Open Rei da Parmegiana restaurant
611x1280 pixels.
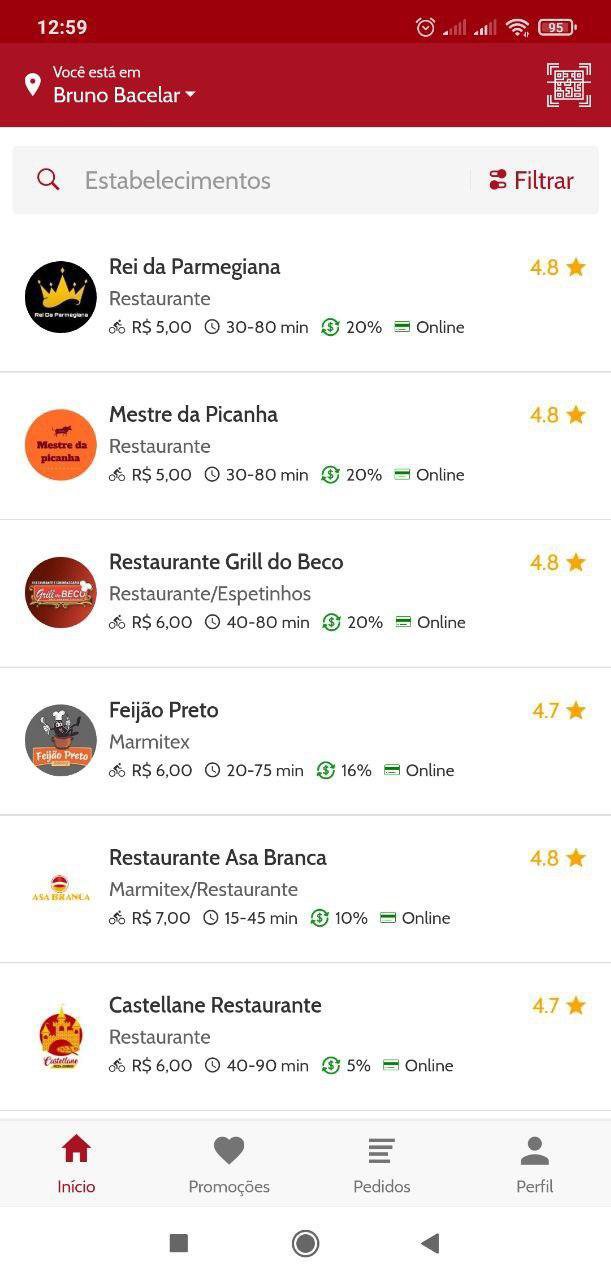tap(305, 297)
